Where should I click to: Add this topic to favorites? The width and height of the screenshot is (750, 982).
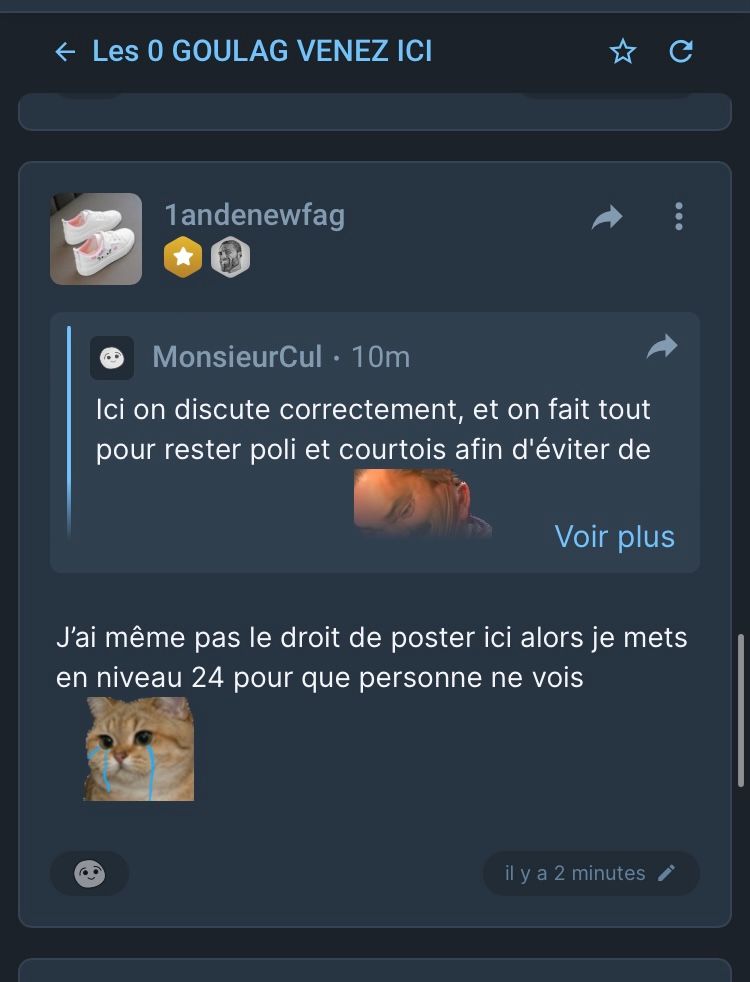(623, 52)
